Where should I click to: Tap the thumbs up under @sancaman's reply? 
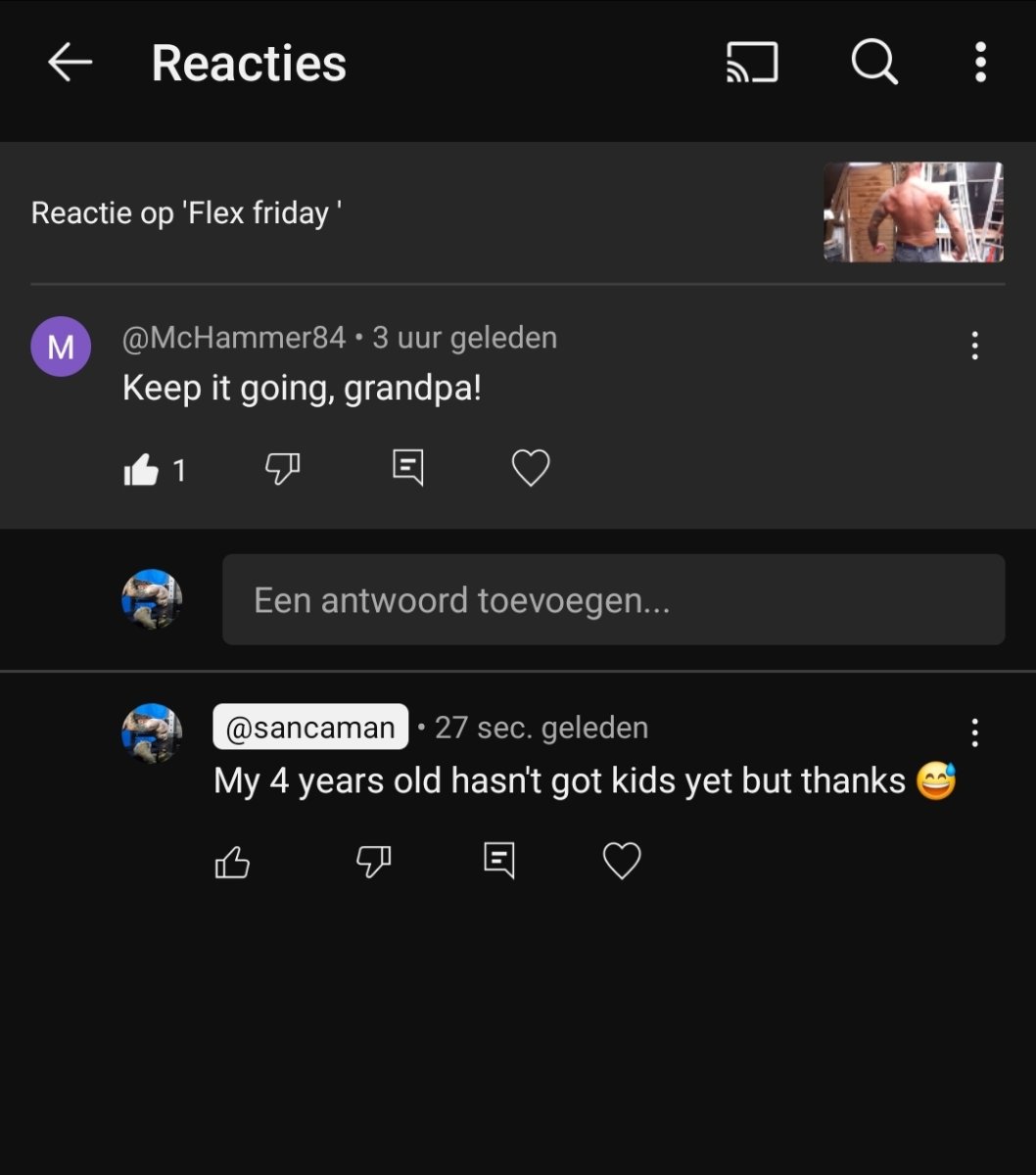232,861
